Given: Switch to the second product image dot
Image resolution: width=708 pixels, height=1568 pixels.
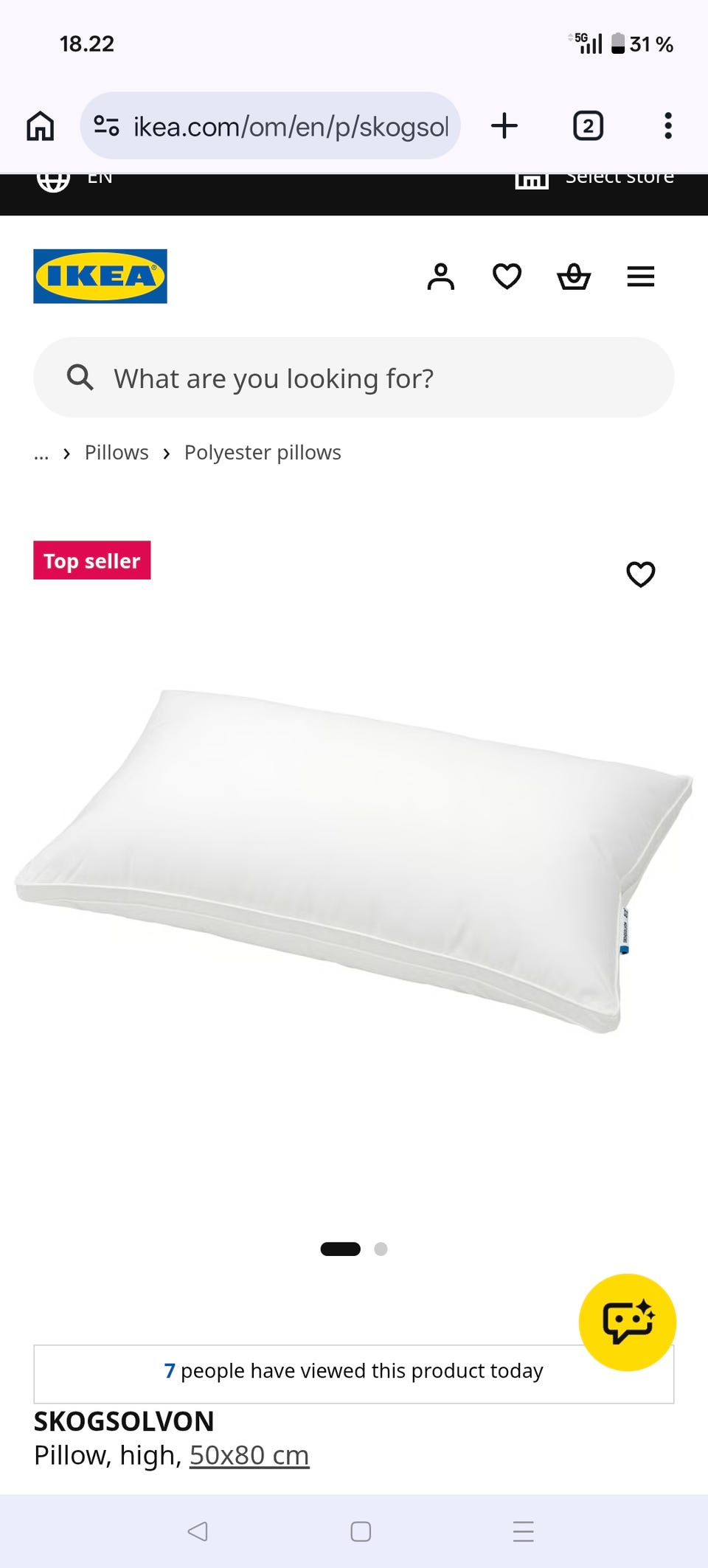Looking at the screenshot, I should (x=381, y=1249).
